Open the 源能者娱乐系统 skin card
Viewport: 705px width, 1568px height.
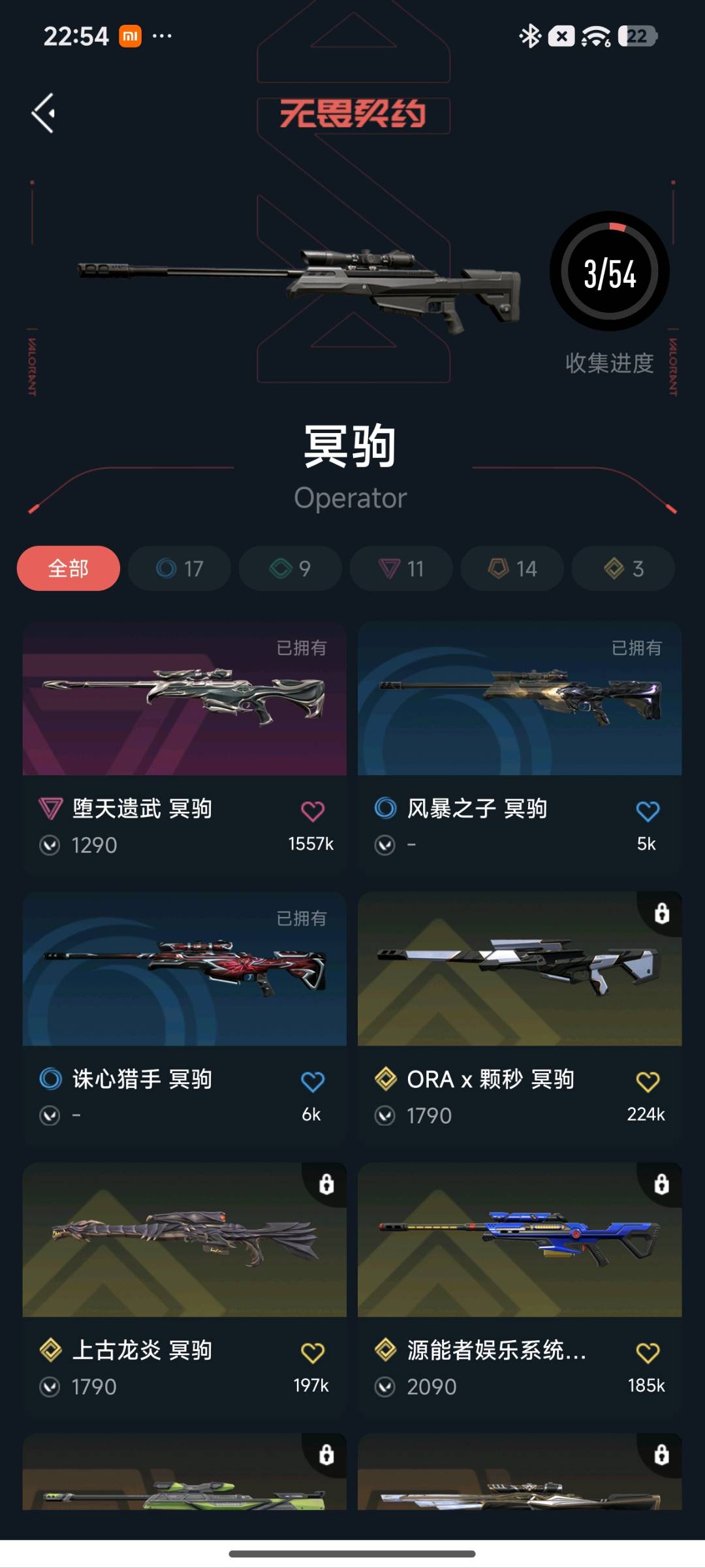click(x=520, y=1289)
